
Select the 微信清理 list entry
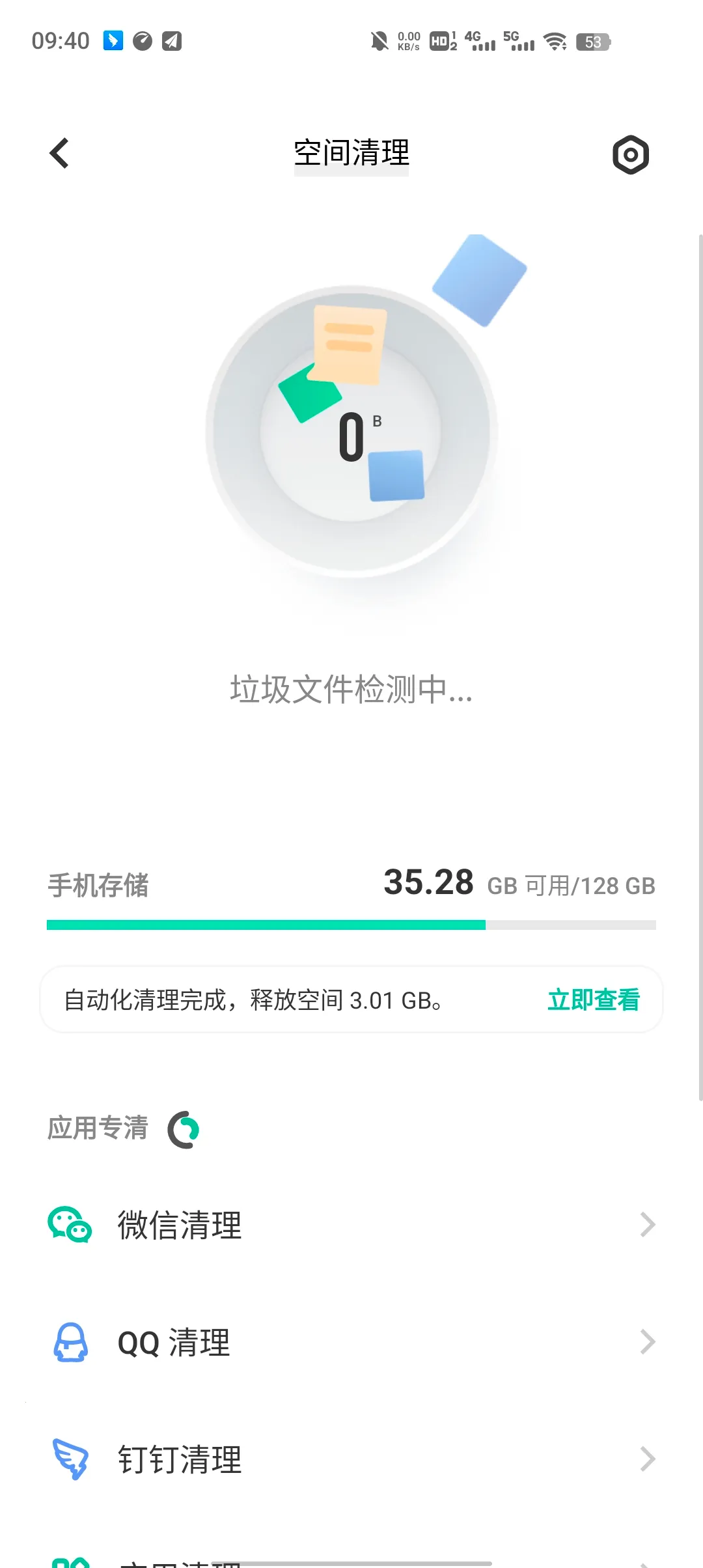pyautogui.click(x=180, y=1225)
